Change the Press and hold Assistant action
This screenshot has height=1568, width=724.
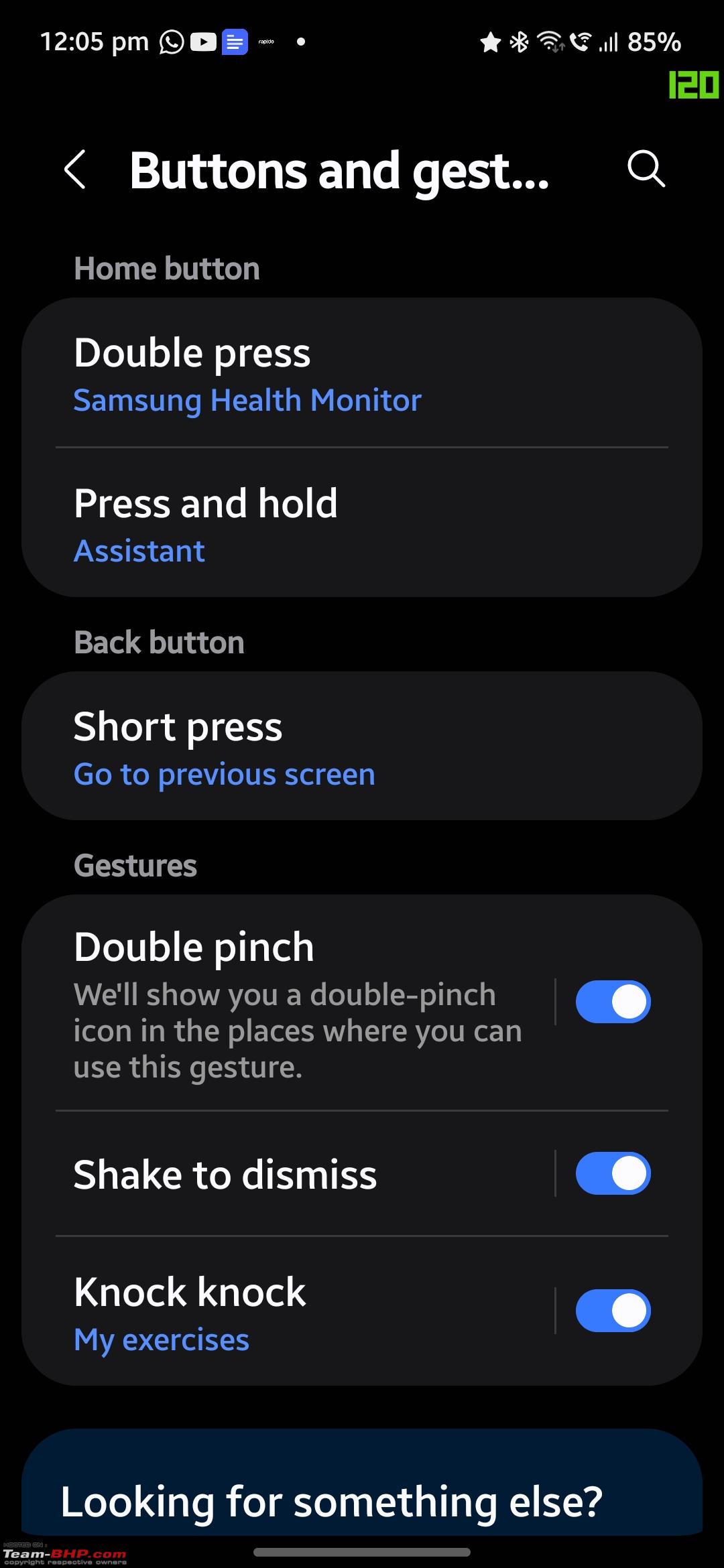click(x=362, y=523)
